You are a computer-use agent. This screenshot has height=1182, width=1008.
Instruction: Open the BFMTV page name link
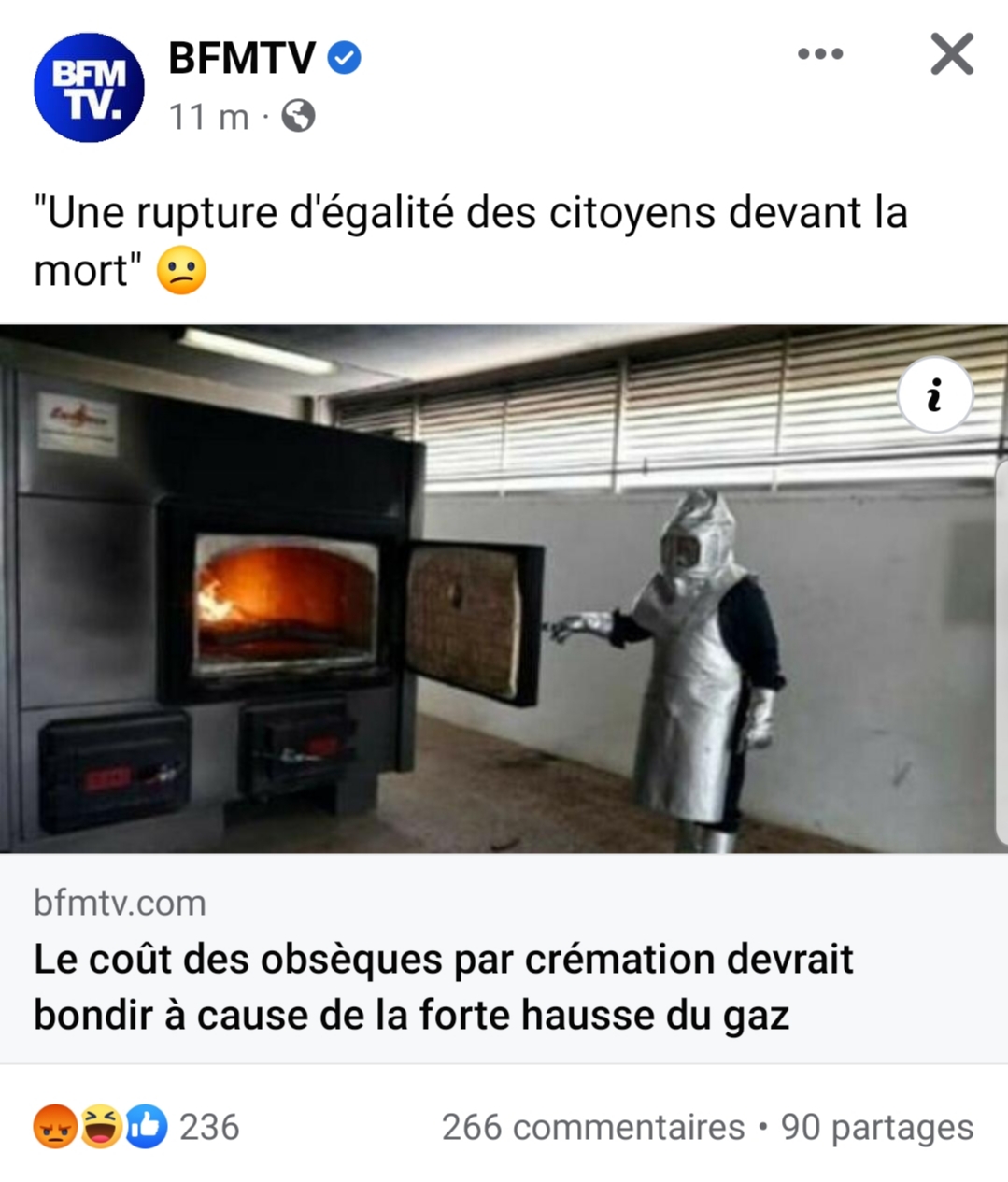(242, 59)
